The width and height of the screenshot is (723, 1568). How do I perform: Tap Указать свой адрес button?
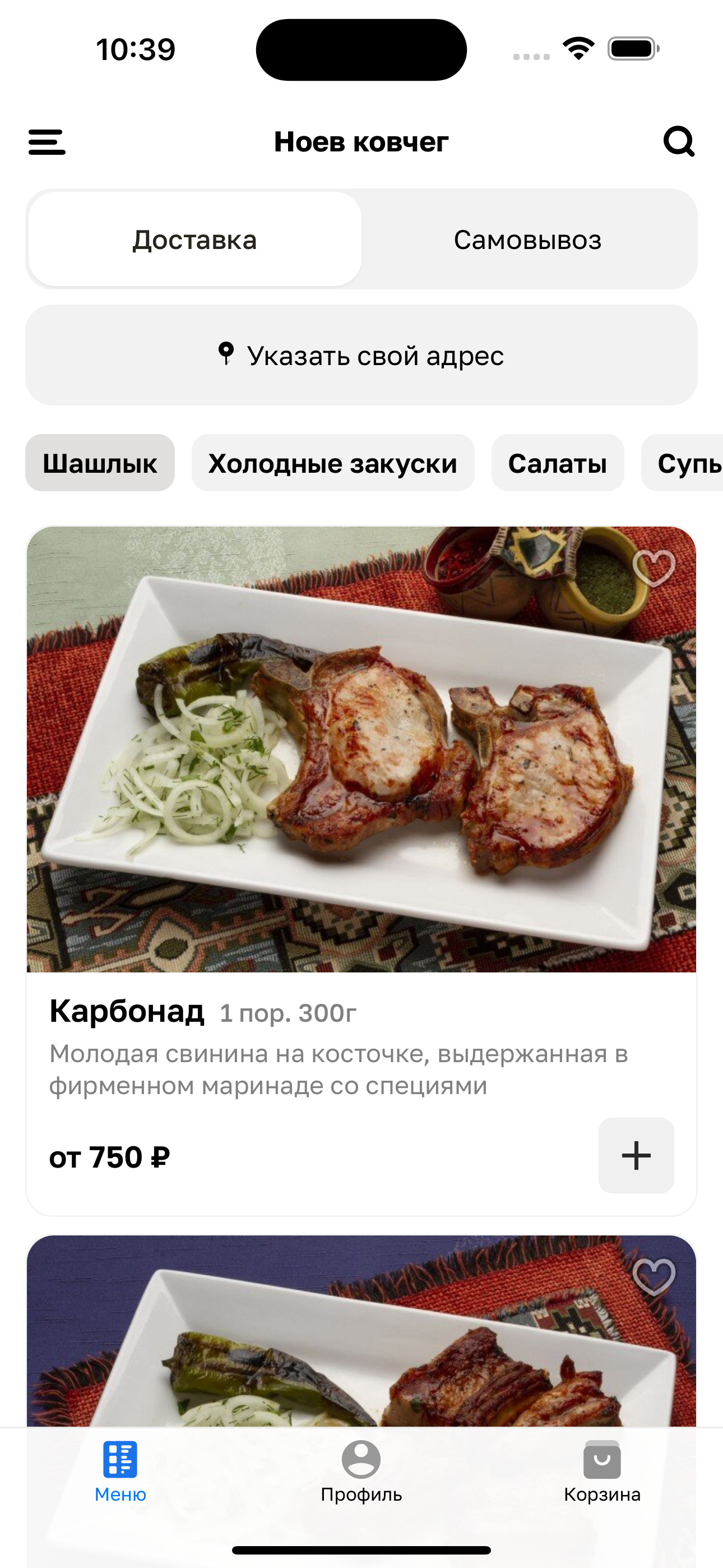pos(361,356)
